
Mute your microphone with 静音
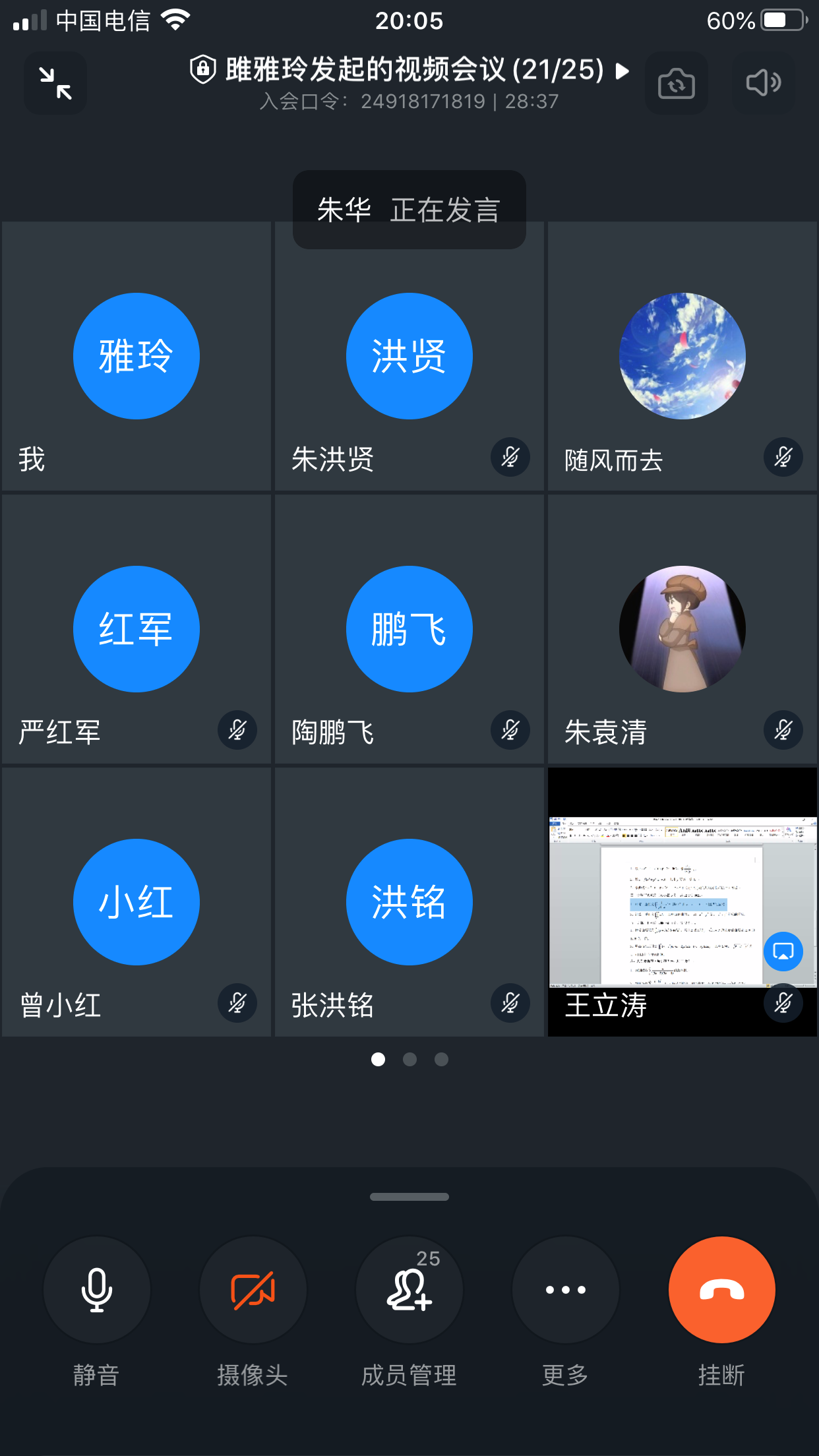pyautogui.click(x=97, y=1290)
